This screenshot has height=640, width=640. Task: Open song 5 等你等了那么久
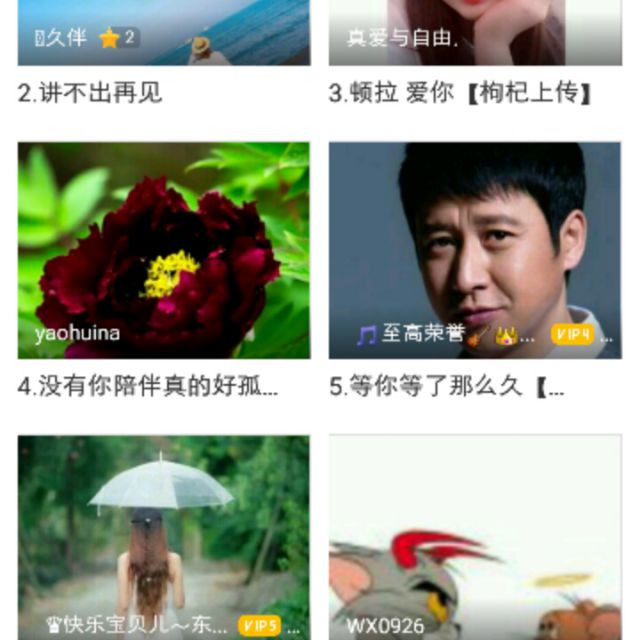coord(475,250)
